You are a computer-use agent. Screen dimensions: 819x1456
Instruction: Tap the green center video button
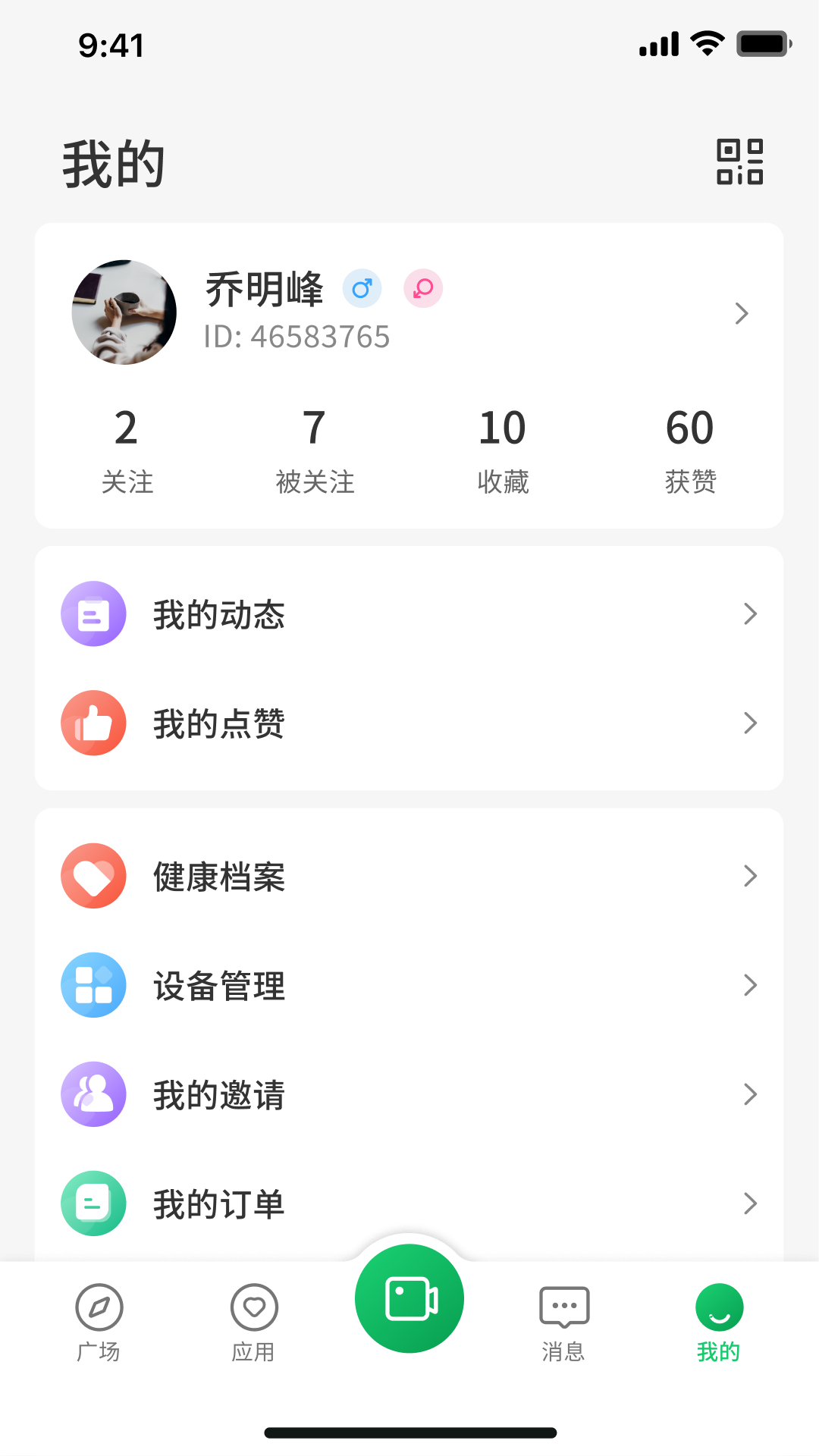coord(409,1298)
